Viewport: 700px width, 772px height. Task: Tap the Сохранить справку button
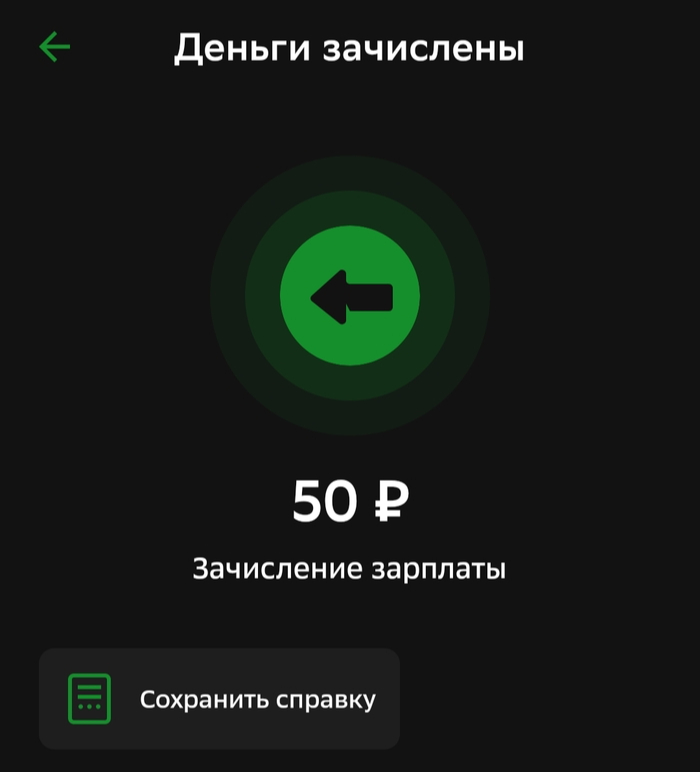pyautogui.click(x=219, y=699)
